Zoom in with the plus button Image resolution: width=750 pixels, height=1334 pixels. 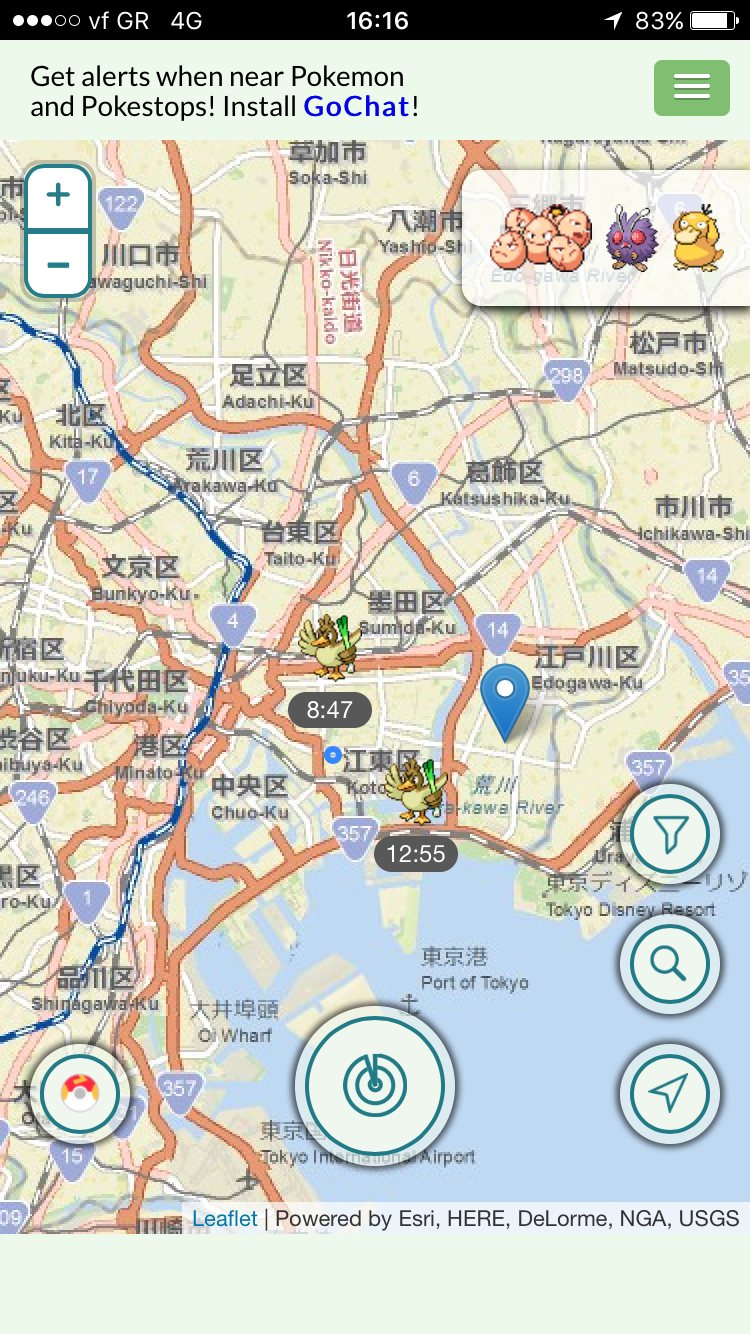[x=58, y=197]
